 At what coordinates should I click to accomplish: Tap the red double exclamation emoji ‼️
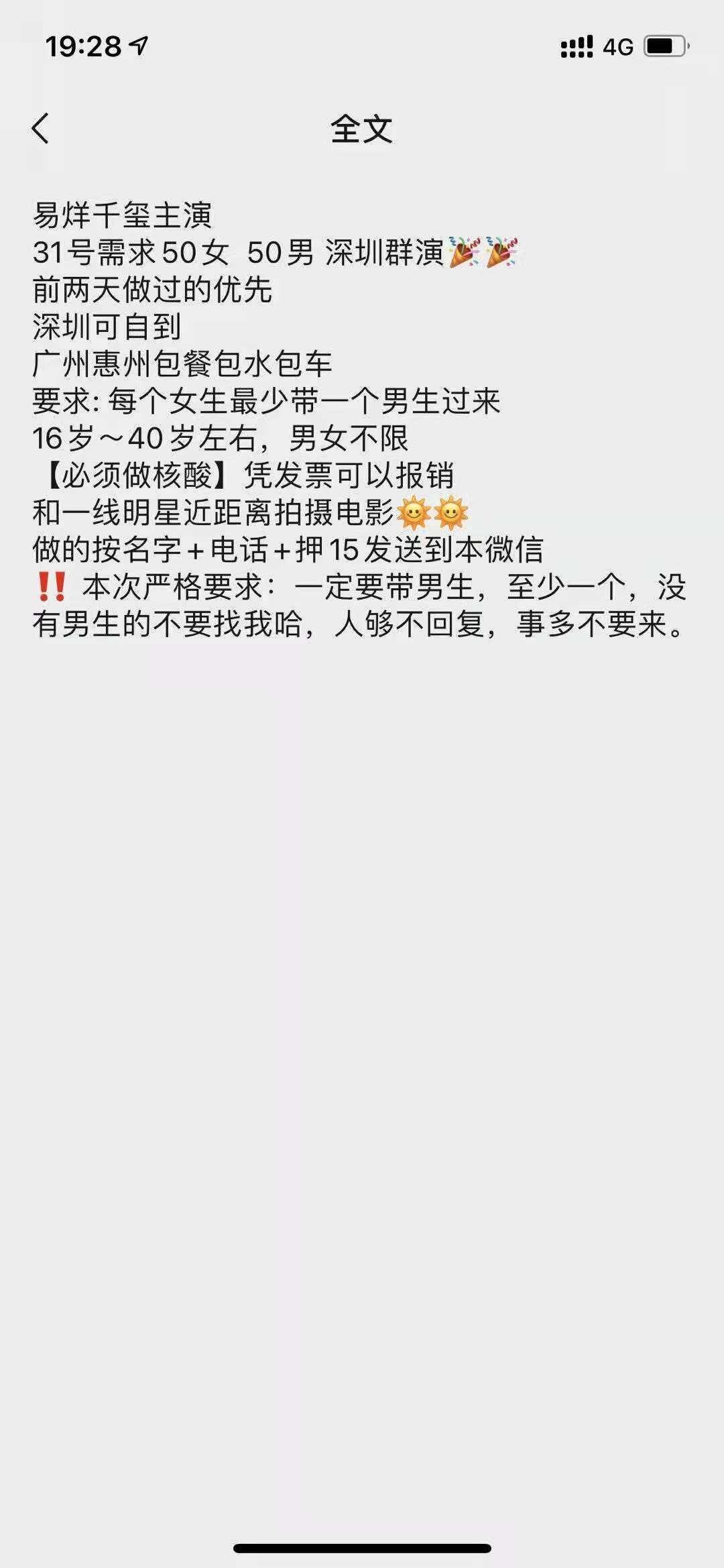[x=51, y=587]
